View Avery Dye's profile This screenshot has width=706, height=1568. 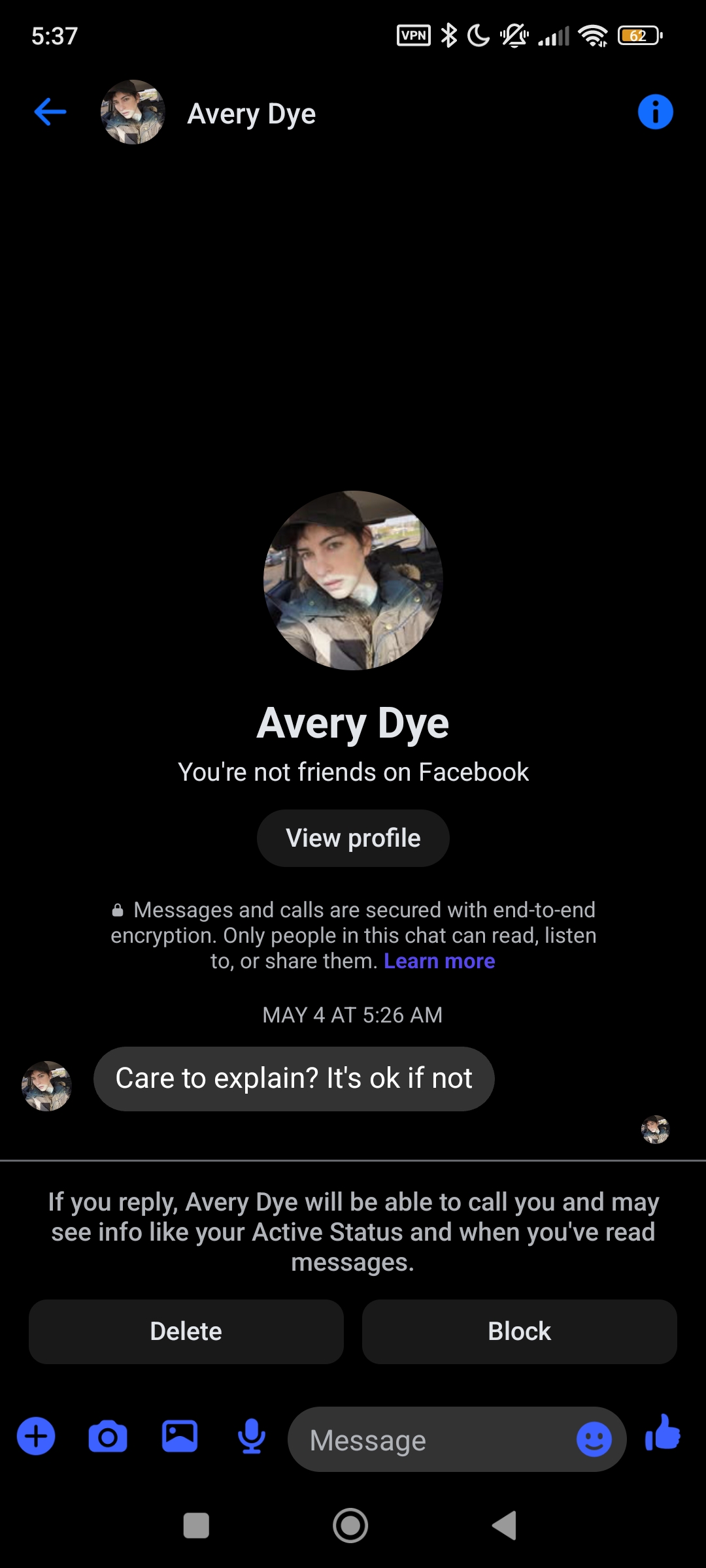tap(353, 838)
